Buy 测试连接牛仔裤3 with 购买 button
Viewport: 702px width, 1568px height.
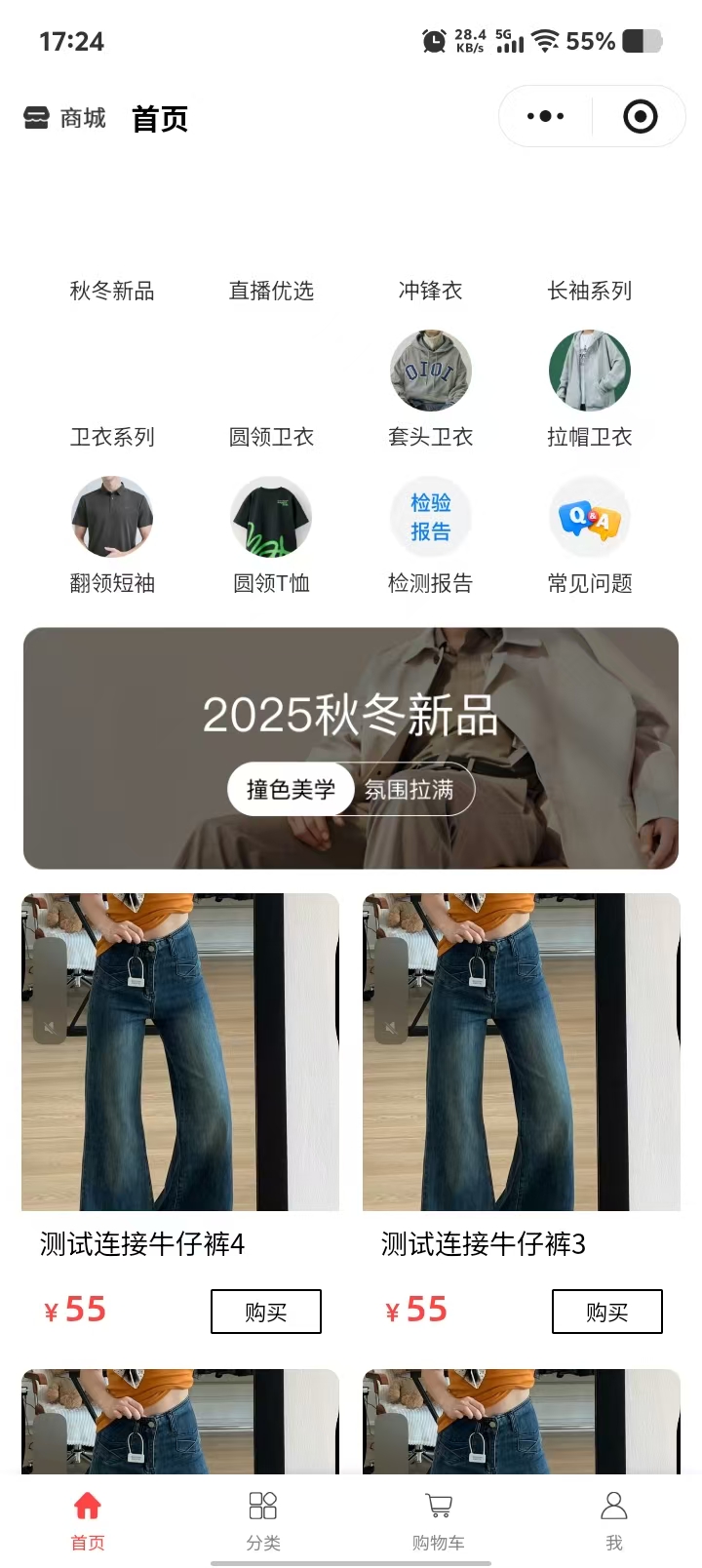pos(606,1312)
